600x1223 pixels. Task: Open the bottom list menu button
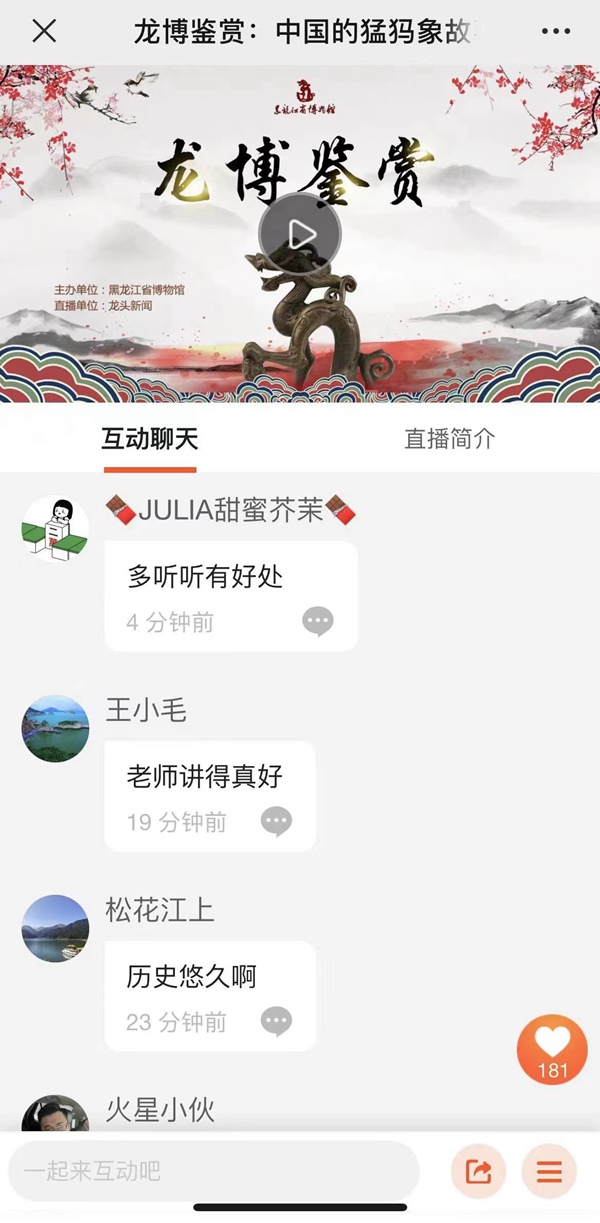pyautogui.click(x=549, y=1171)
